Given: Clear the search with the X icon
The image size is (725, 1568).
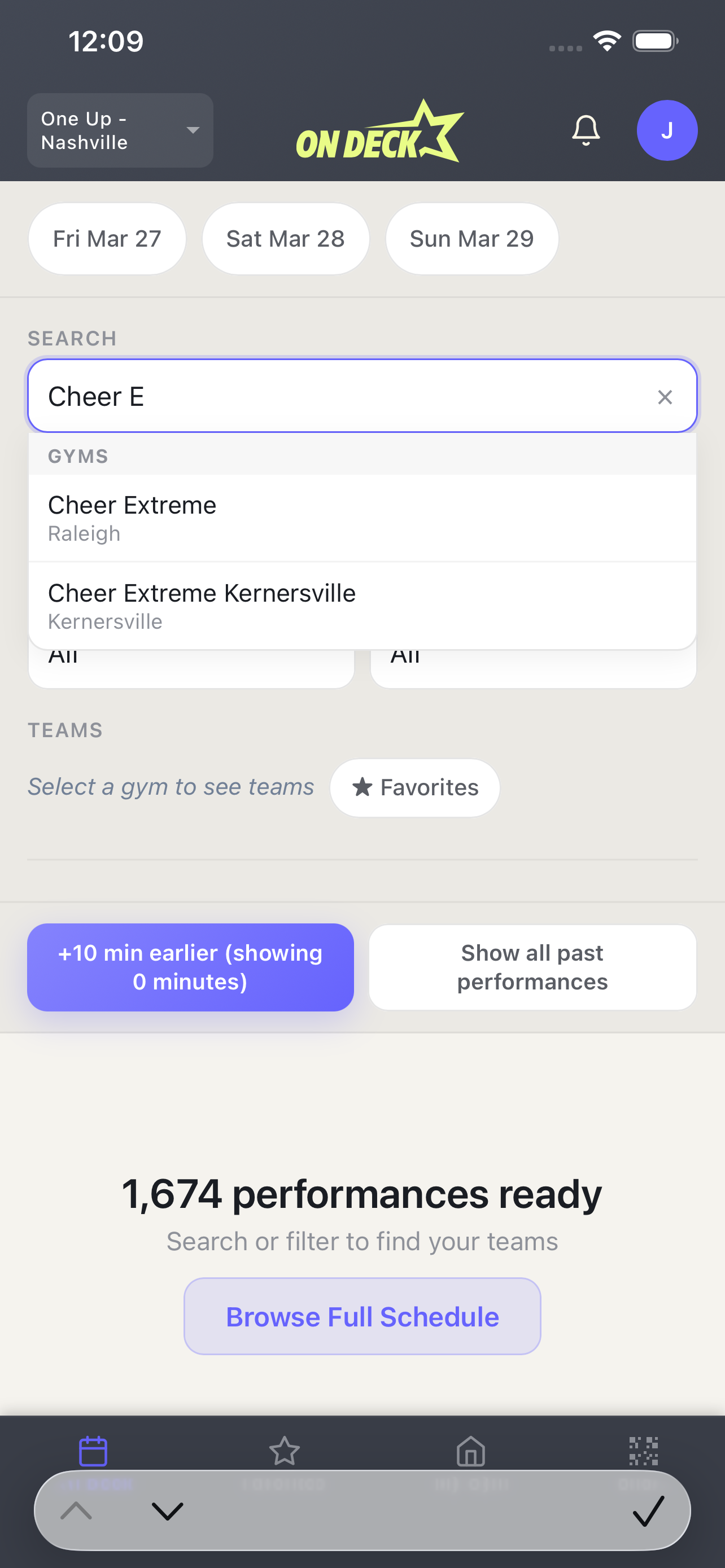Looking at the screenshot, I should pos(665,396).
